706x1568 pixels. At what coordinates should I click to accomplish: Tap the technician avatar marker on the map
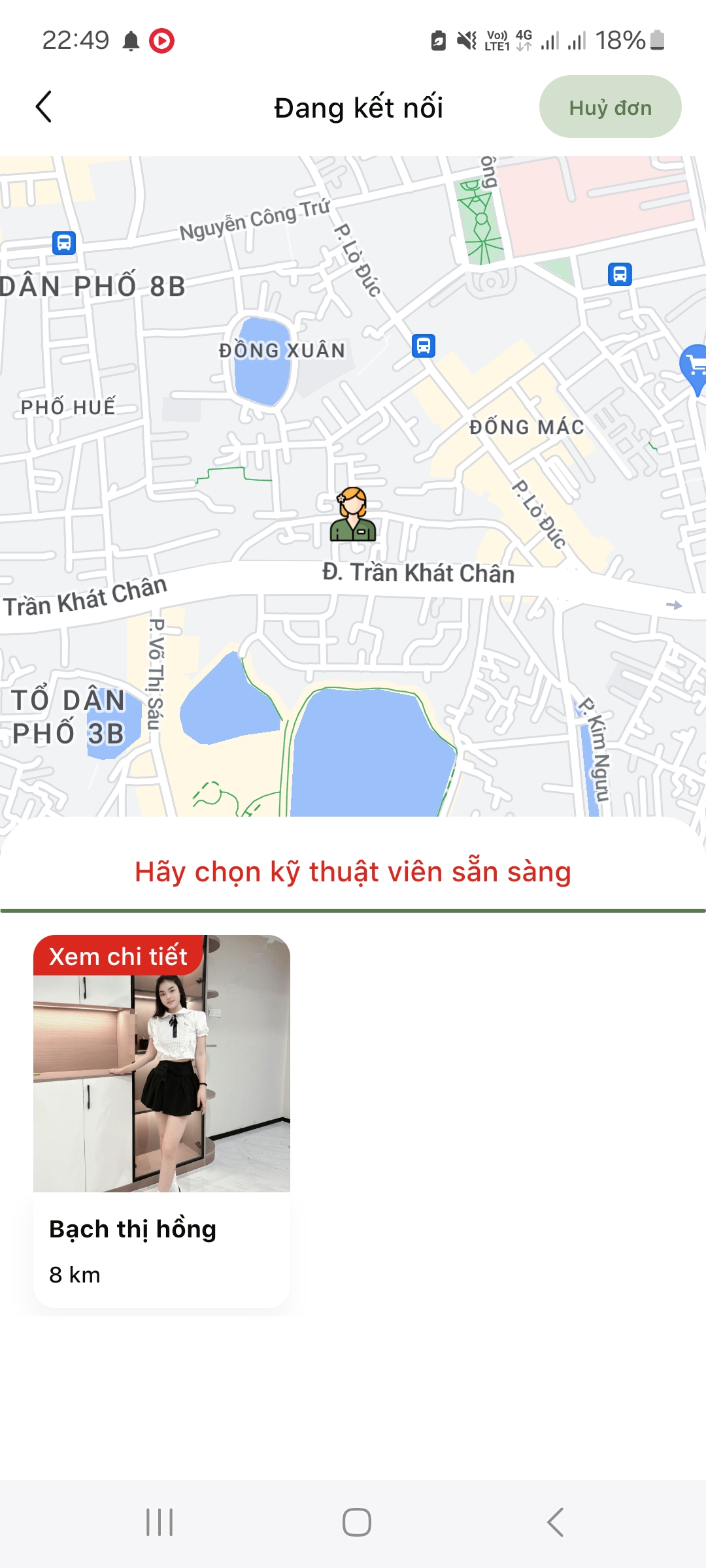tap(353, 515)
